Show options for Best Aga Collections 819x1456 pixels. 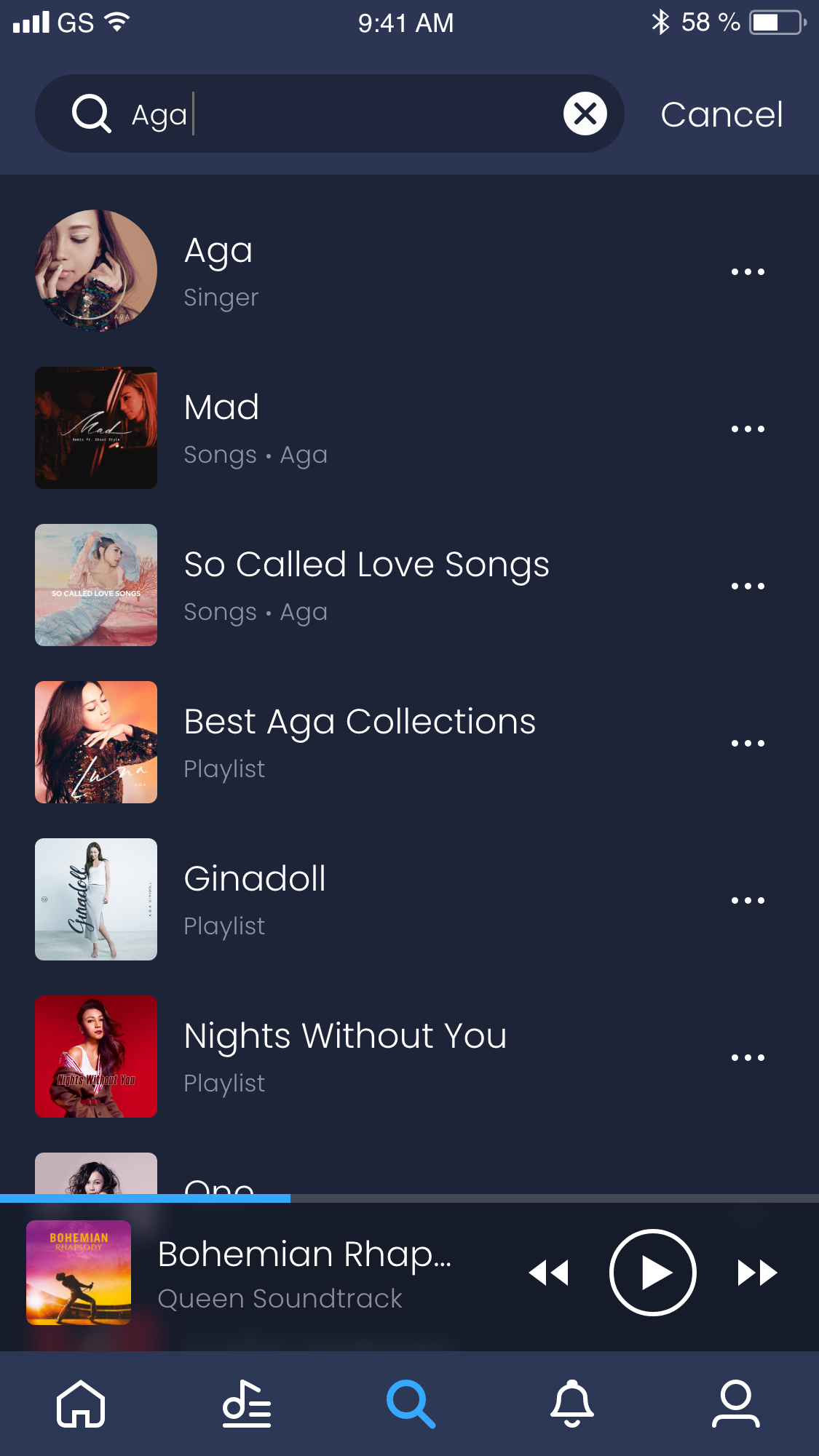(748, 743)
